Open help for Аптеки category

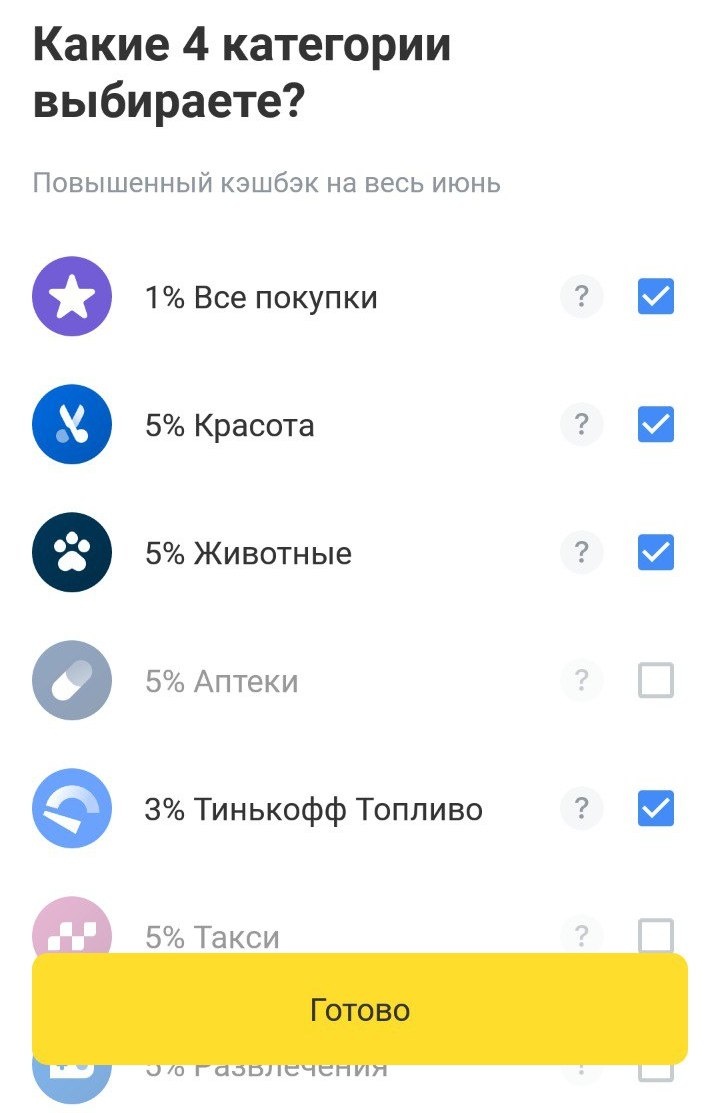coord(581,680)
